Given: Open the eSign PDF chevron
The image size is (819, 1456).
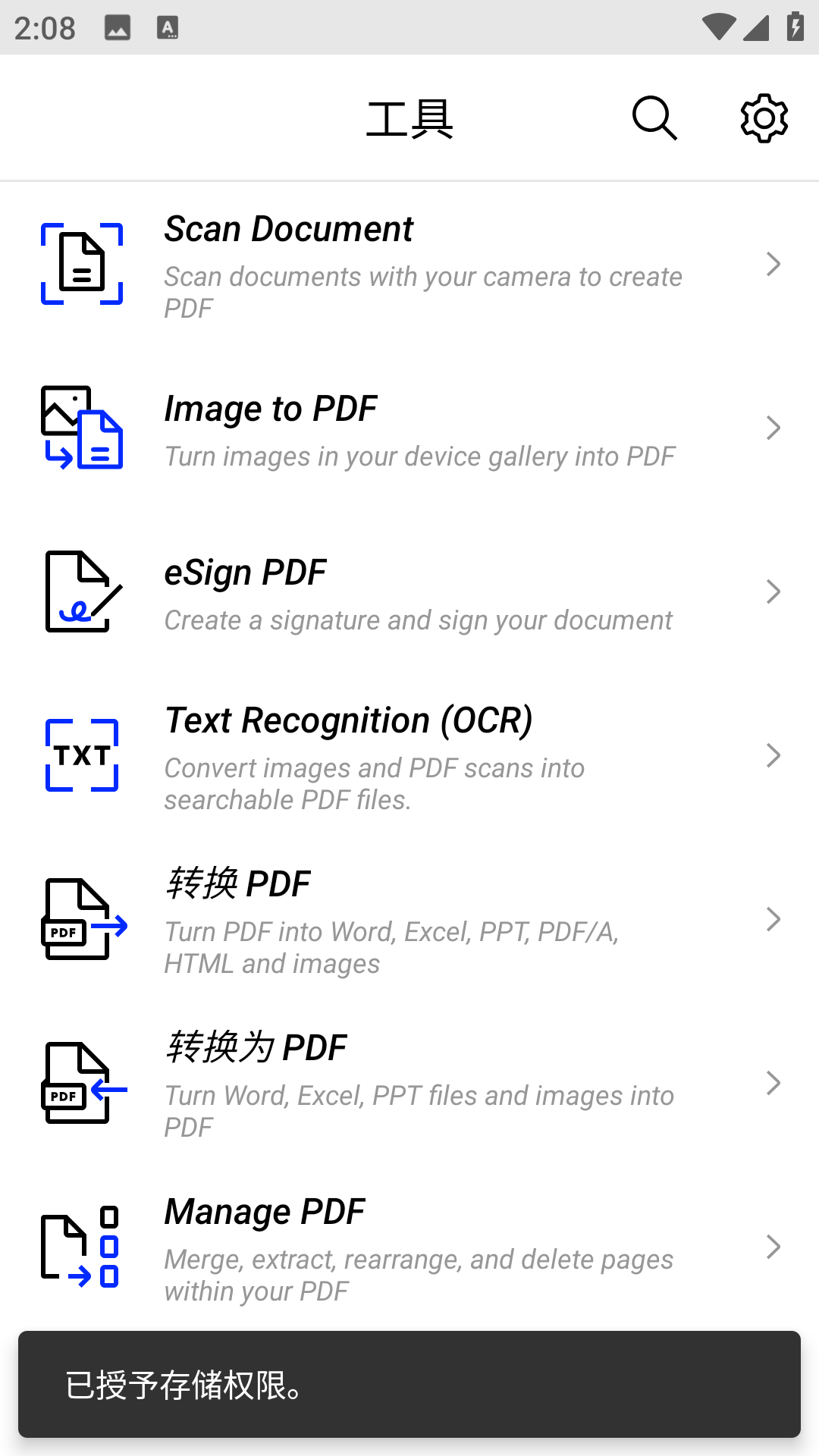Looking at the screenshot, I should [x=774, y=592].
